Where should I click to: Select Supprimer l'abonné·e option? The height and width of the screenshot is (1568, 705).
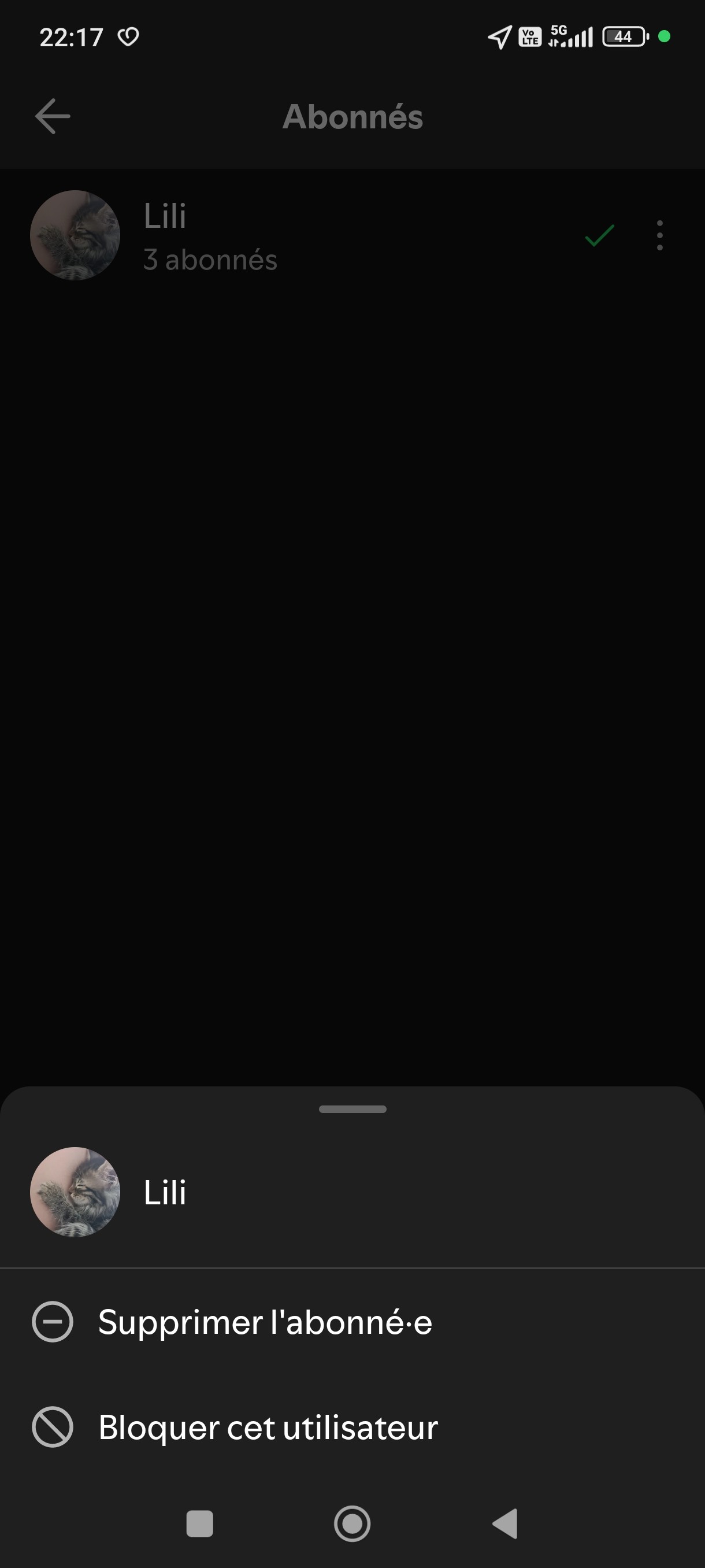coord(352,1322)
